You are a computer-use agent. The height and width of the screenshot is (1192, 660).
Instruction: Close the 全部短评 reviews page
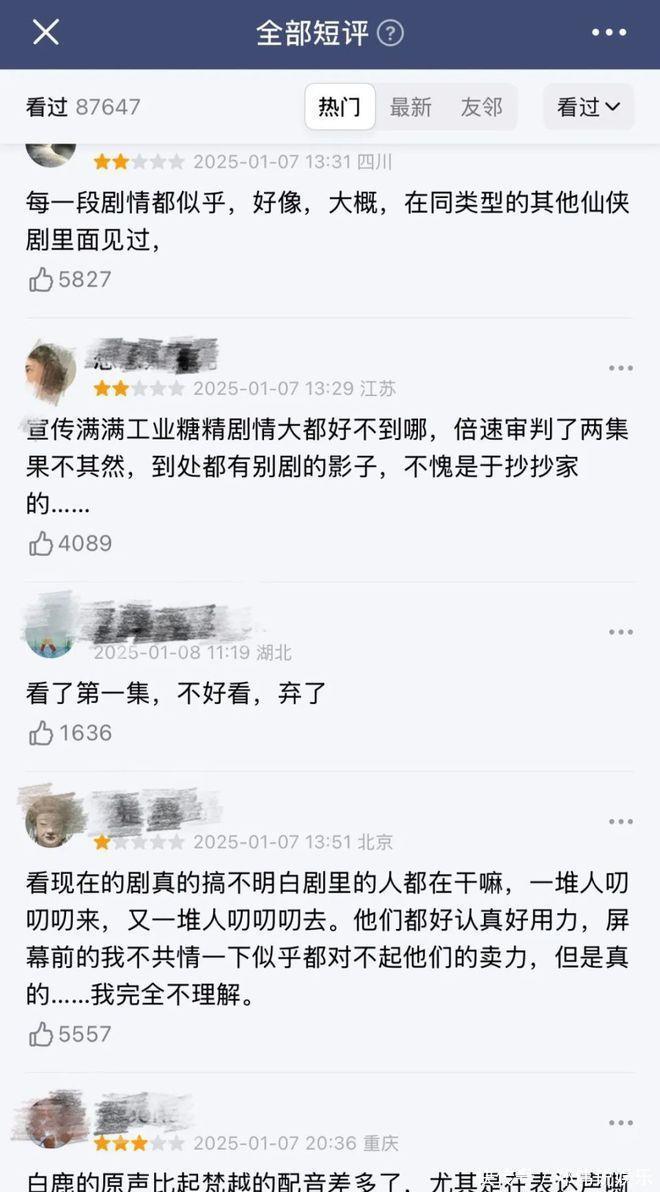pos(45,32)
